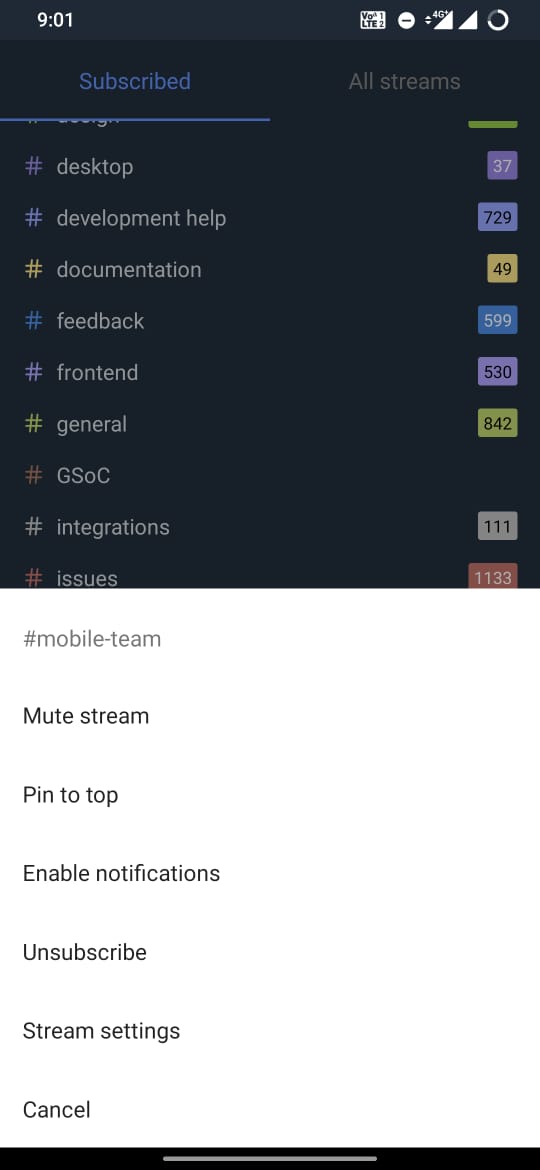Open Stream settings

coord(270,1031)
